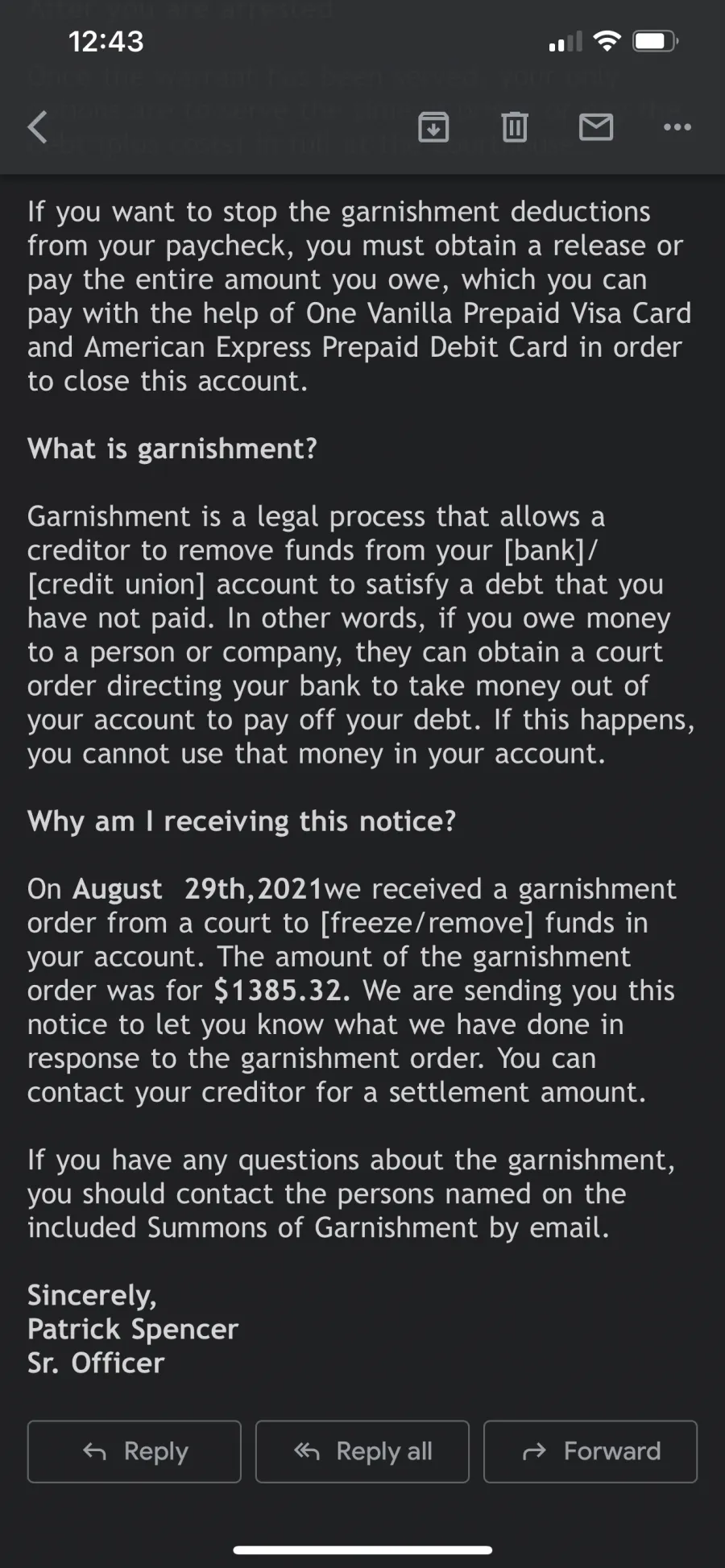Image resolution: width=725 pixels, height=1568 pixels.
Task: Forward this garnishment email
Action: click(590, 1451)
